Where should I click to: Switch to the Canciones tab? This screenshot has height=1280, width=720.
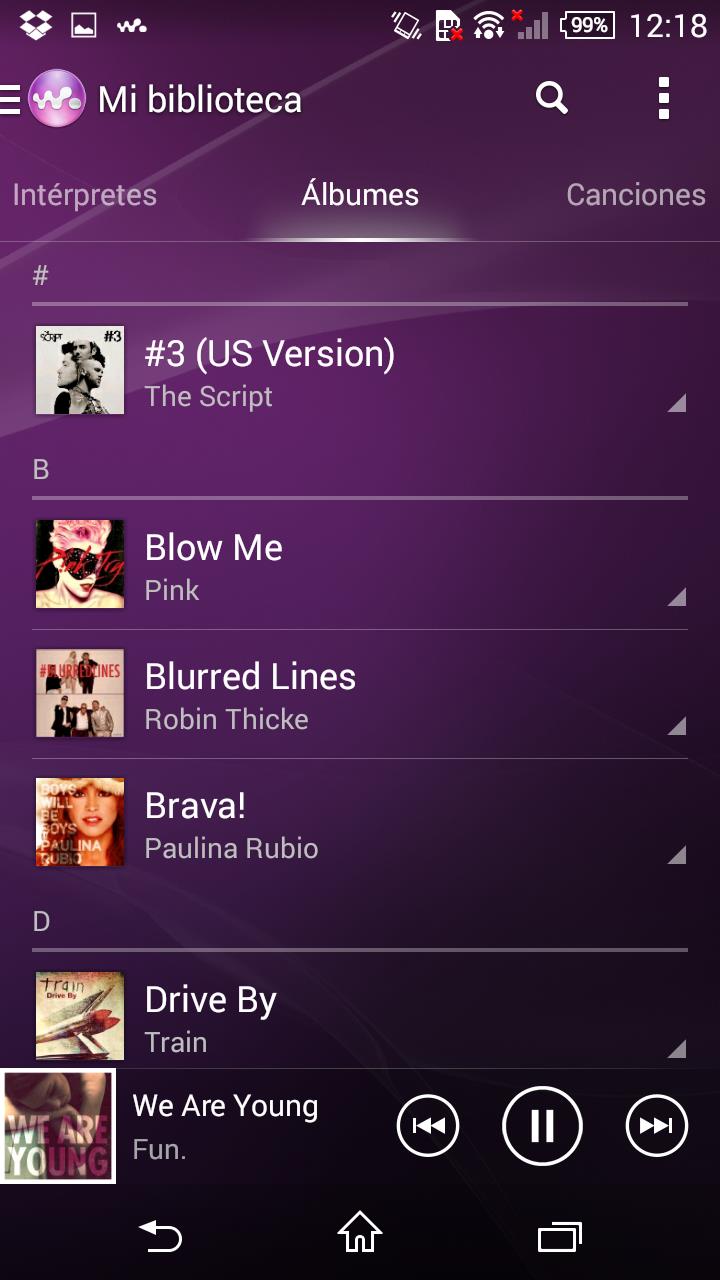point(635,195)
